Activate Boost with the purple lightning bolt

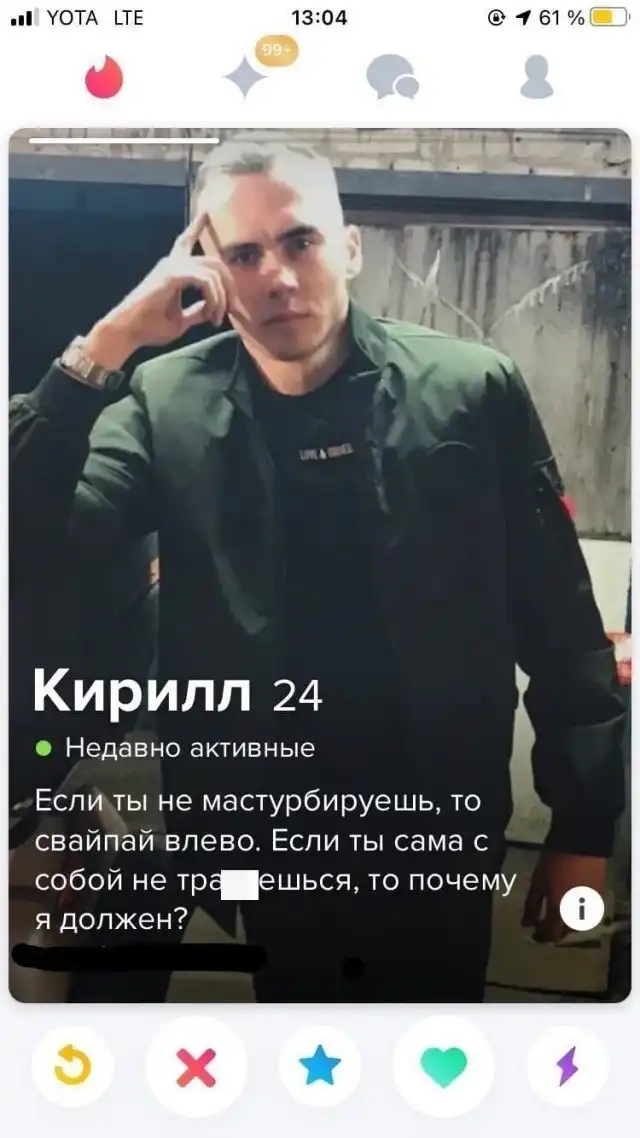point(567,1067)
